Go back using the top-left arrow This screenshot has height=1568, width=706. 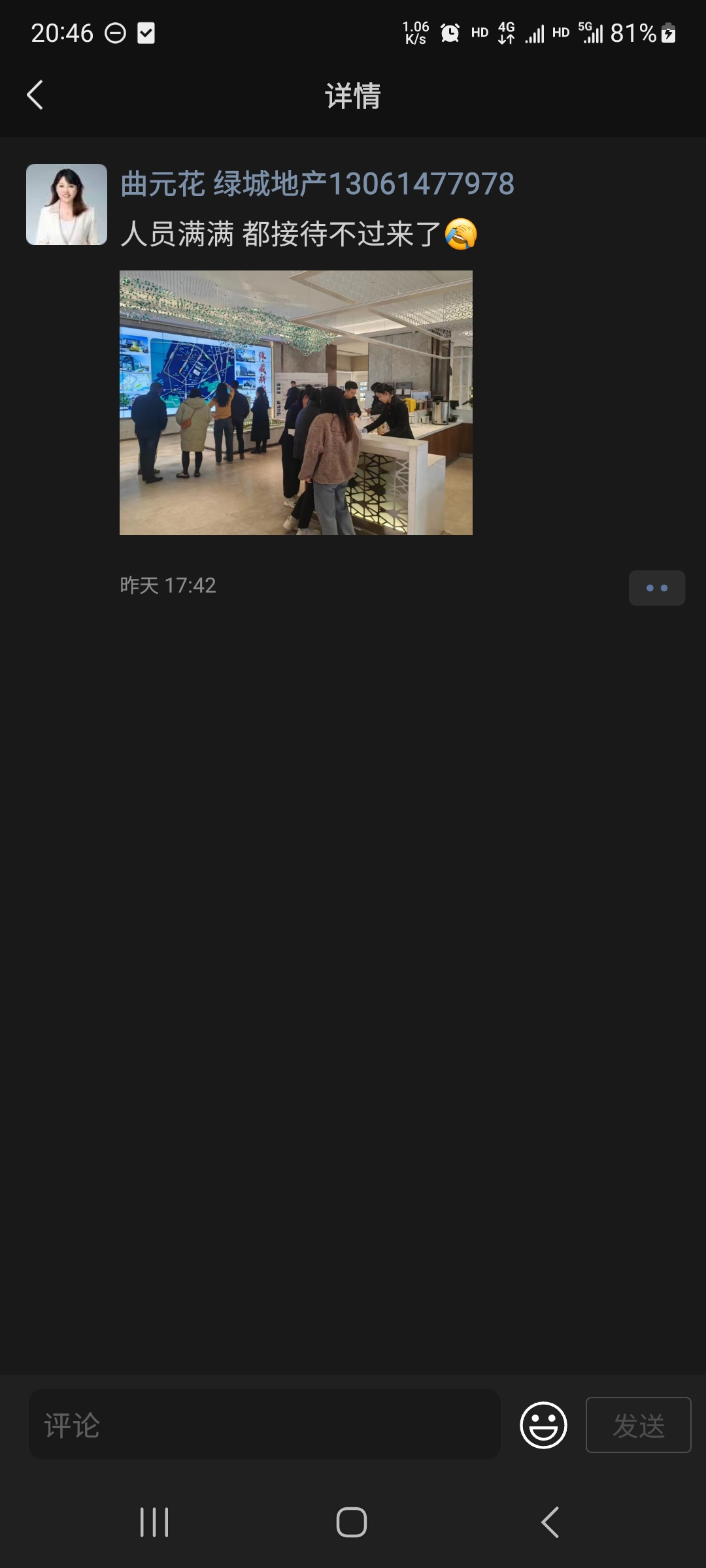(35, 95)
